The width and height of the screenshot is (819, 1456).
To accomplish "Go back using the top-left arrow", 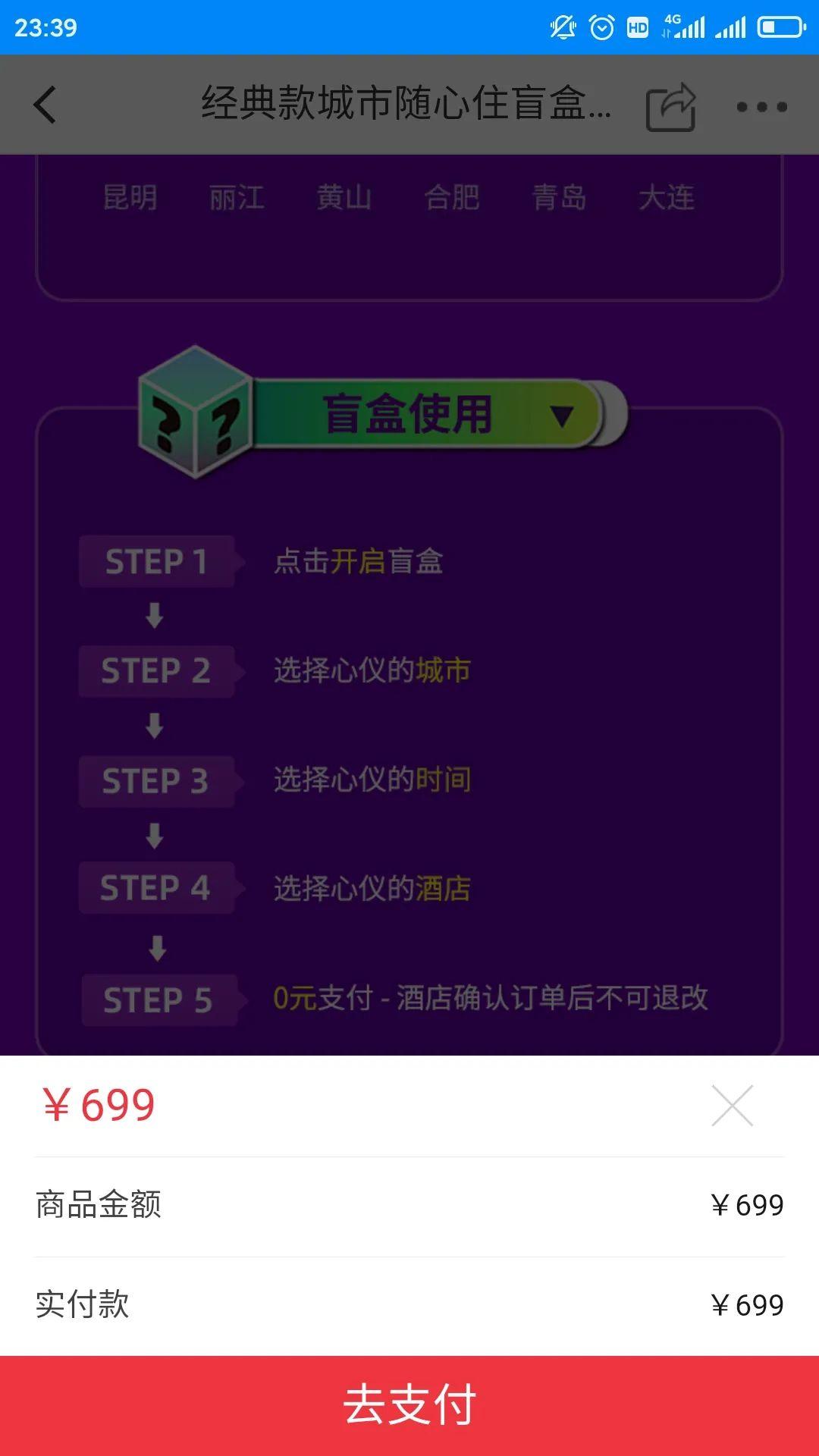I will coord(45,105).
